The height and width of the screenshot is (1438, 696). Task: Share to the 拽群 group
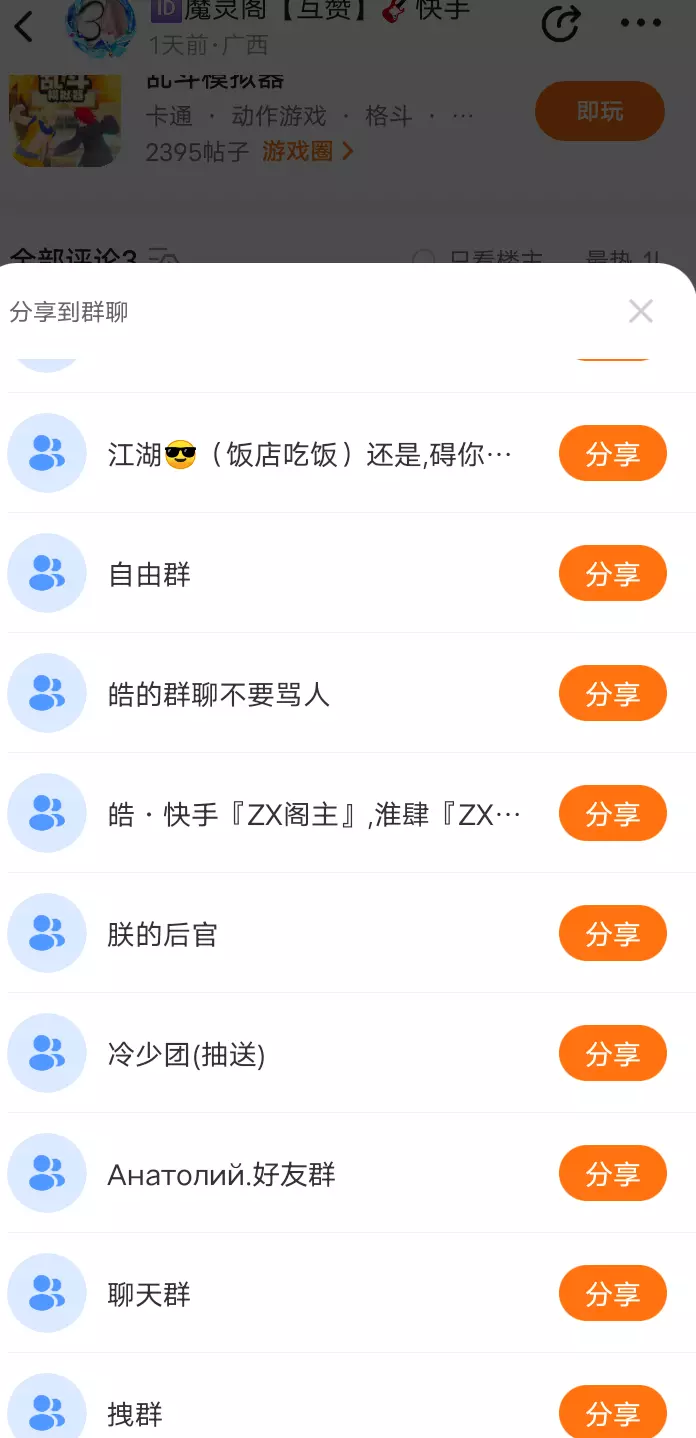tap(612, 1412)
